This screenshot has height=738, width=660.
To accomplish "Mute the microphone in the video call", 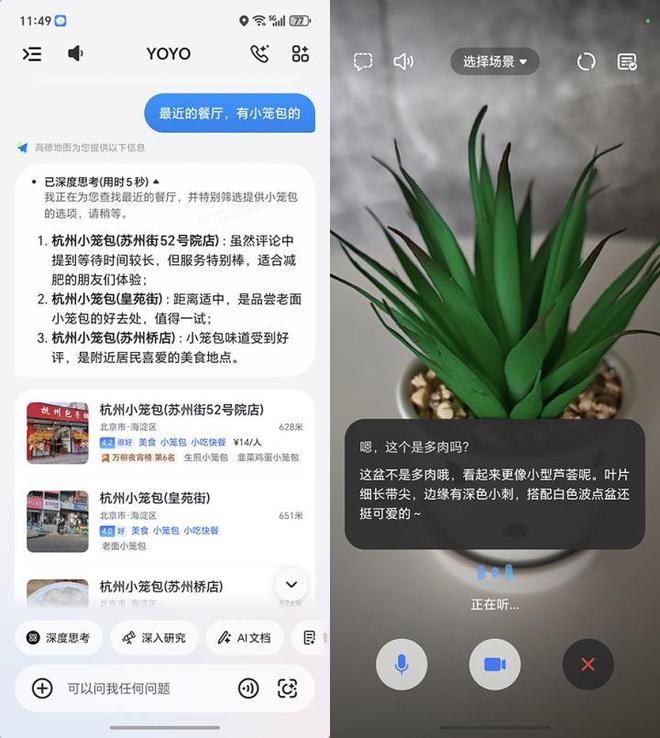I will point(402,664).
